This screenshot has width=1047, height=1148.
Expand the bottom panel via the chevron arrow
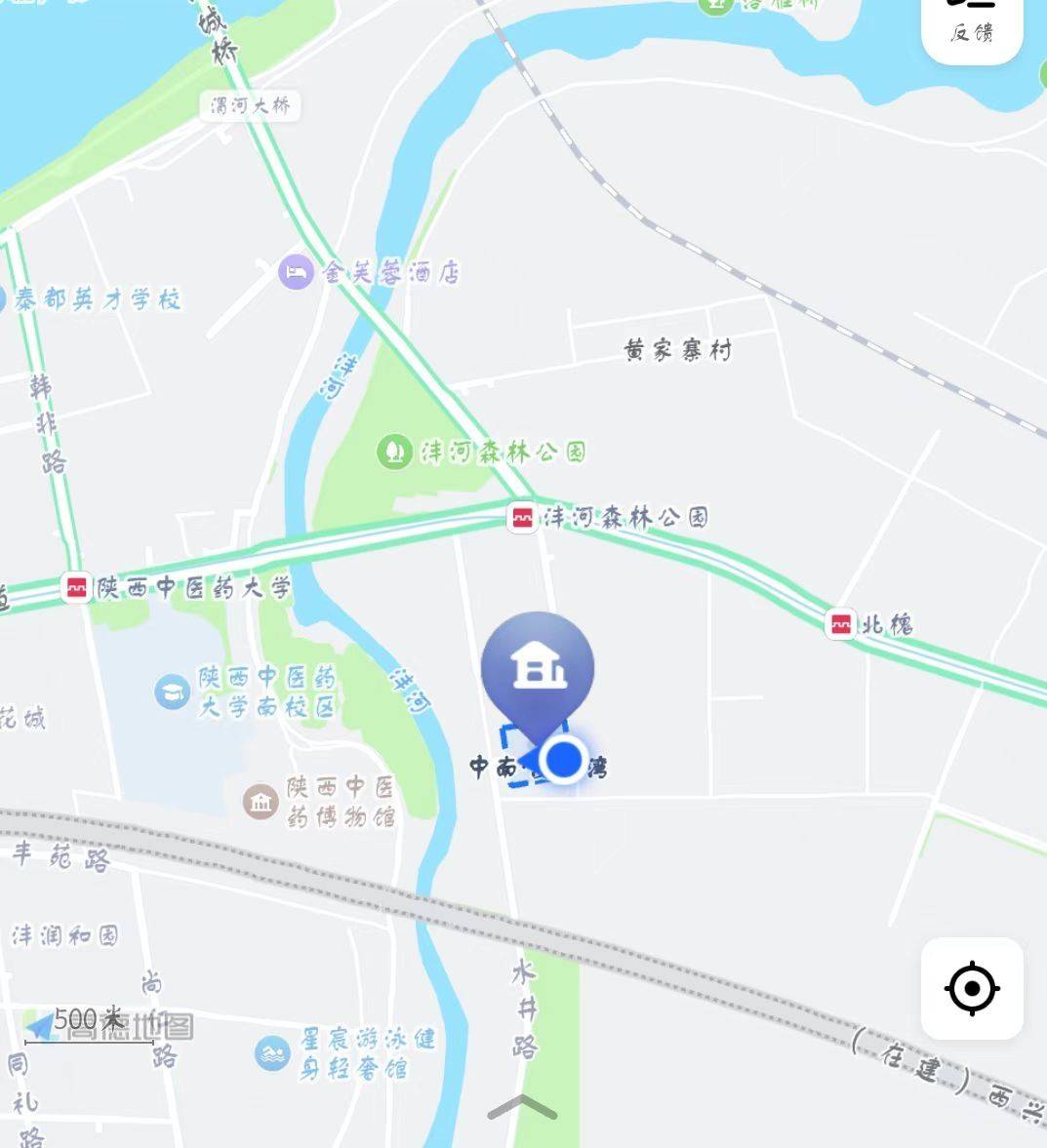[x=523, y=1104]
